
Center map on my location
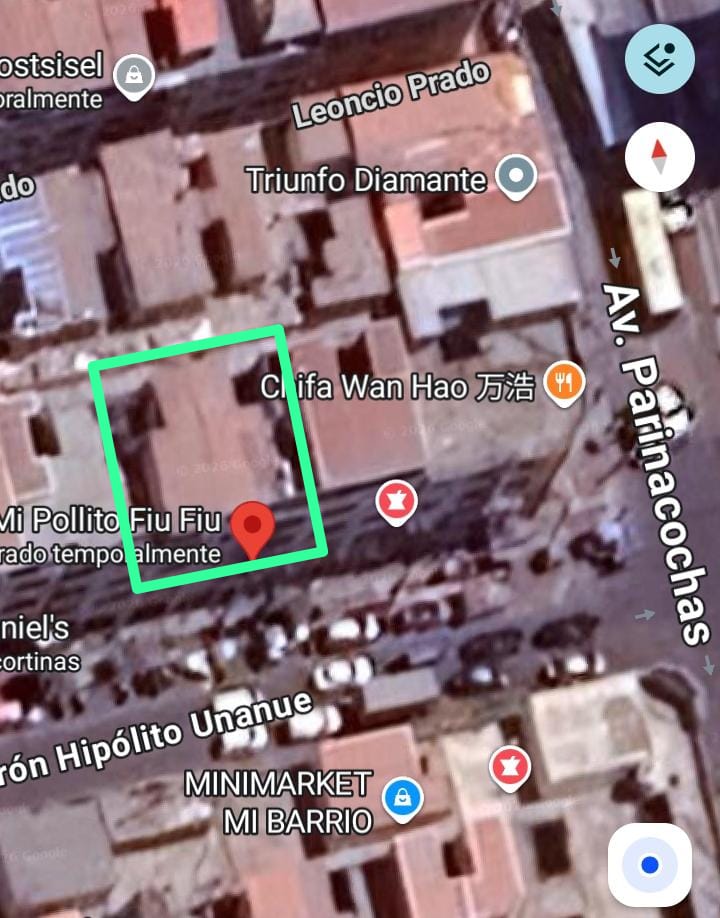click(x=650, y=865)
